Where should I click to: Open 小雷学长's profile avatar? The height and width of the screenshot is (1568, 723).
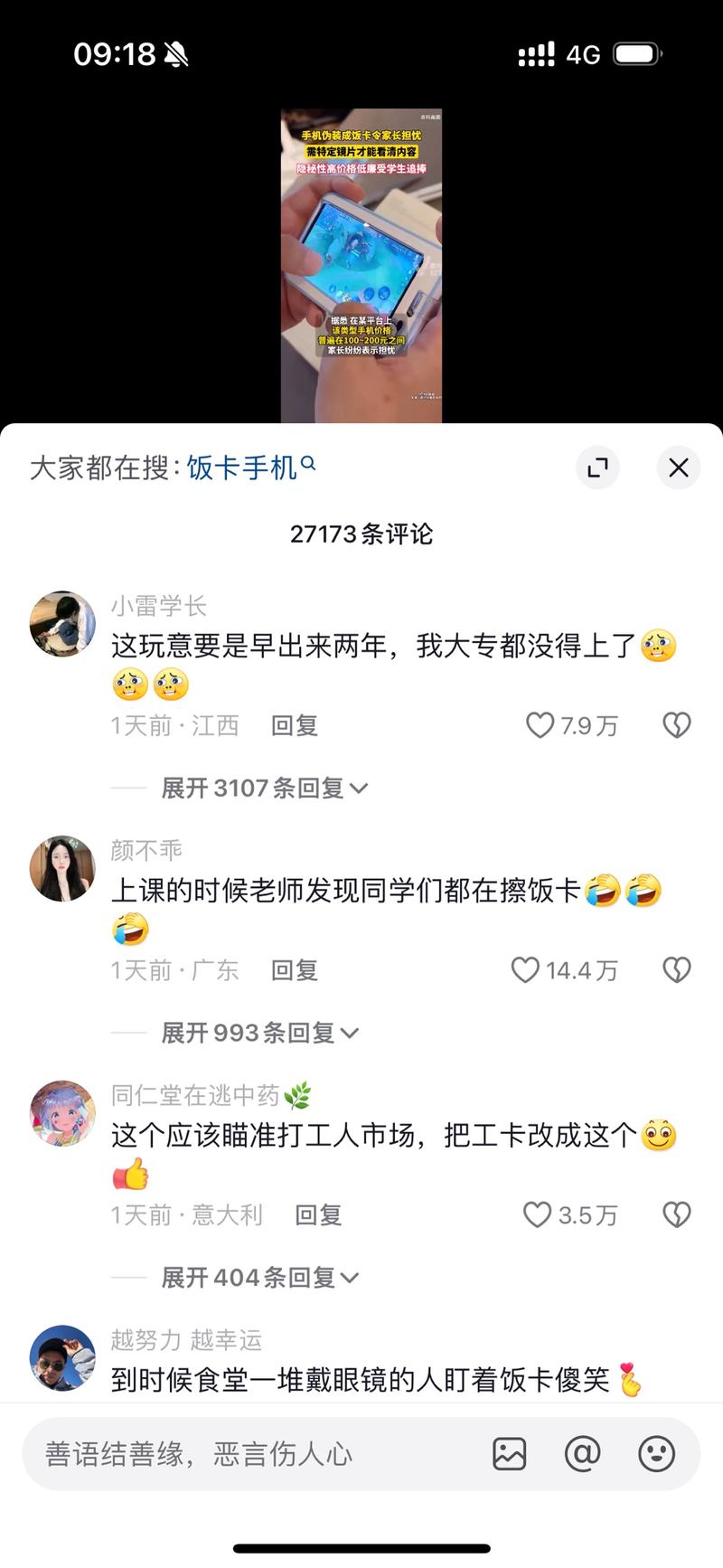(61, 624)
